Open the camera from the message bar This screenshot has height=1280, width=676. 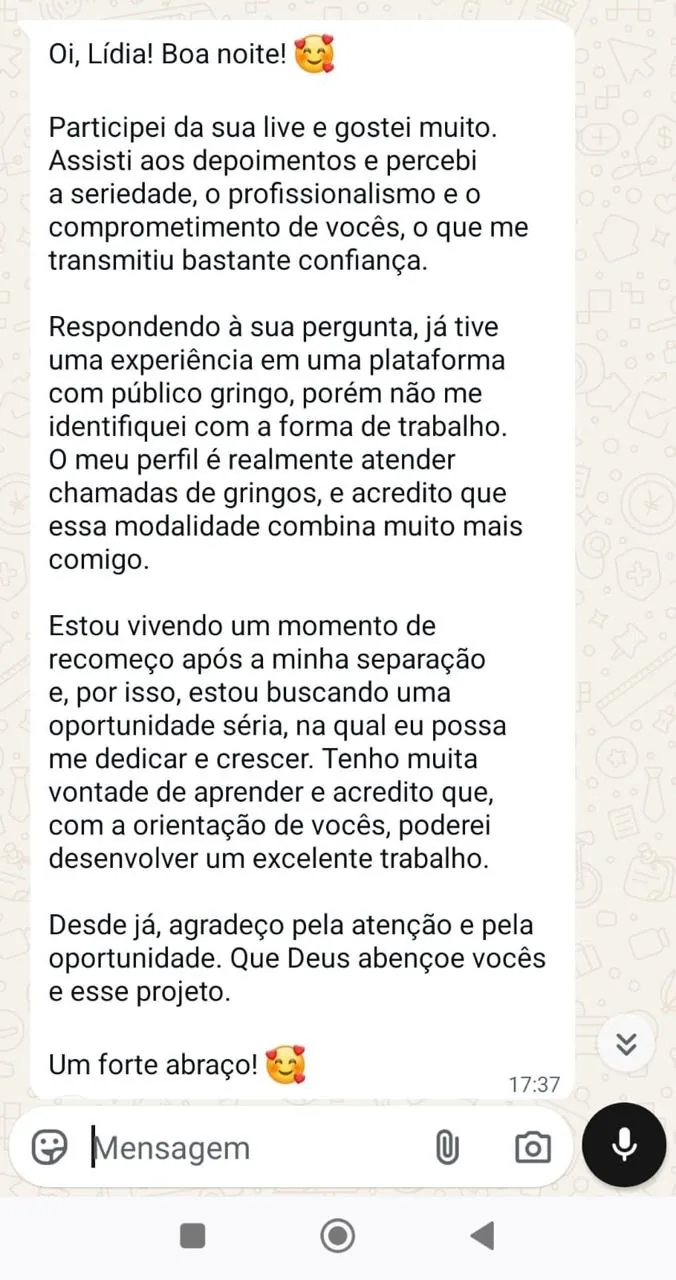[x=533, y=1147]
